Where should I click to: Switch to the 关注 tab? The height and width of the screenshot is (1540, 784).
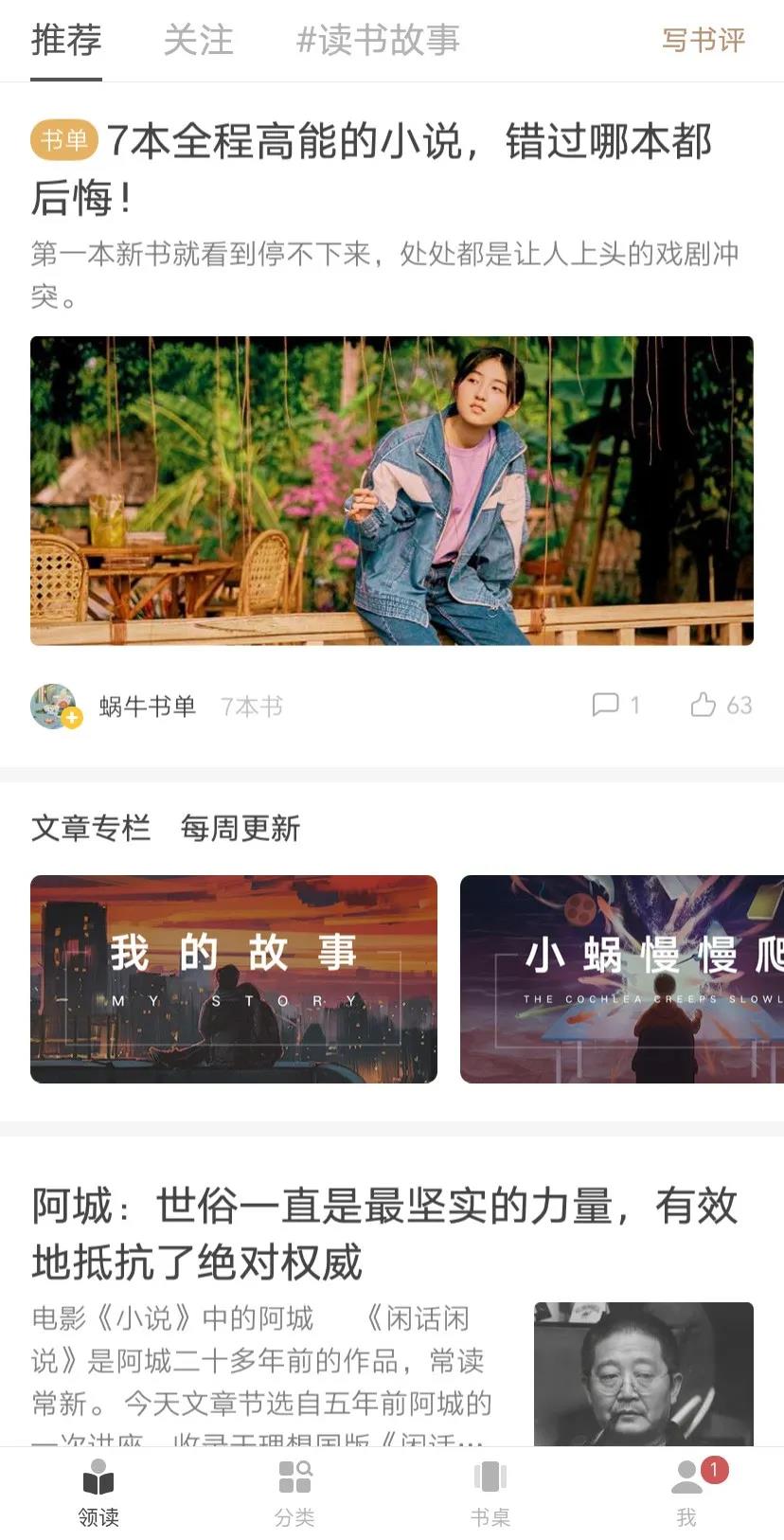coord(198,40)
